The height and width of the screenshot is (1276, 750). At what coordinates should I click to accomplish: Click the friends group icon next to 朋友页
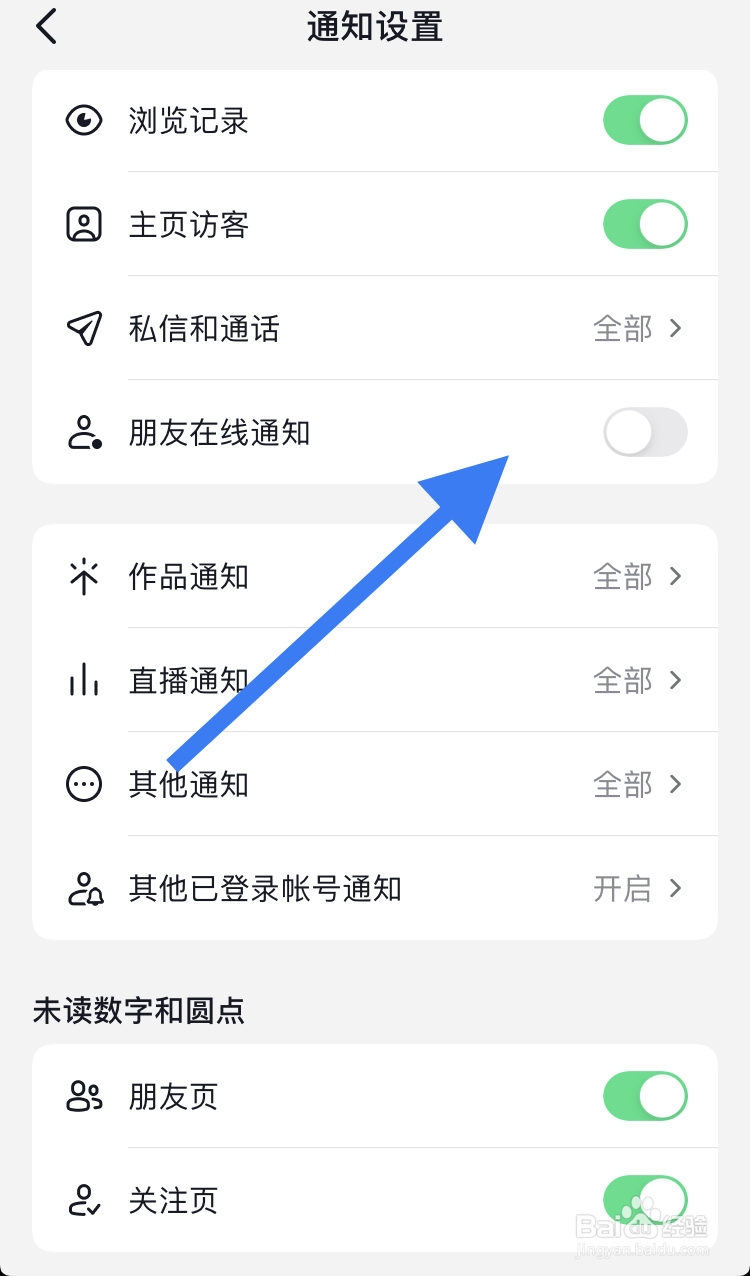click(x=85, y=1096)
